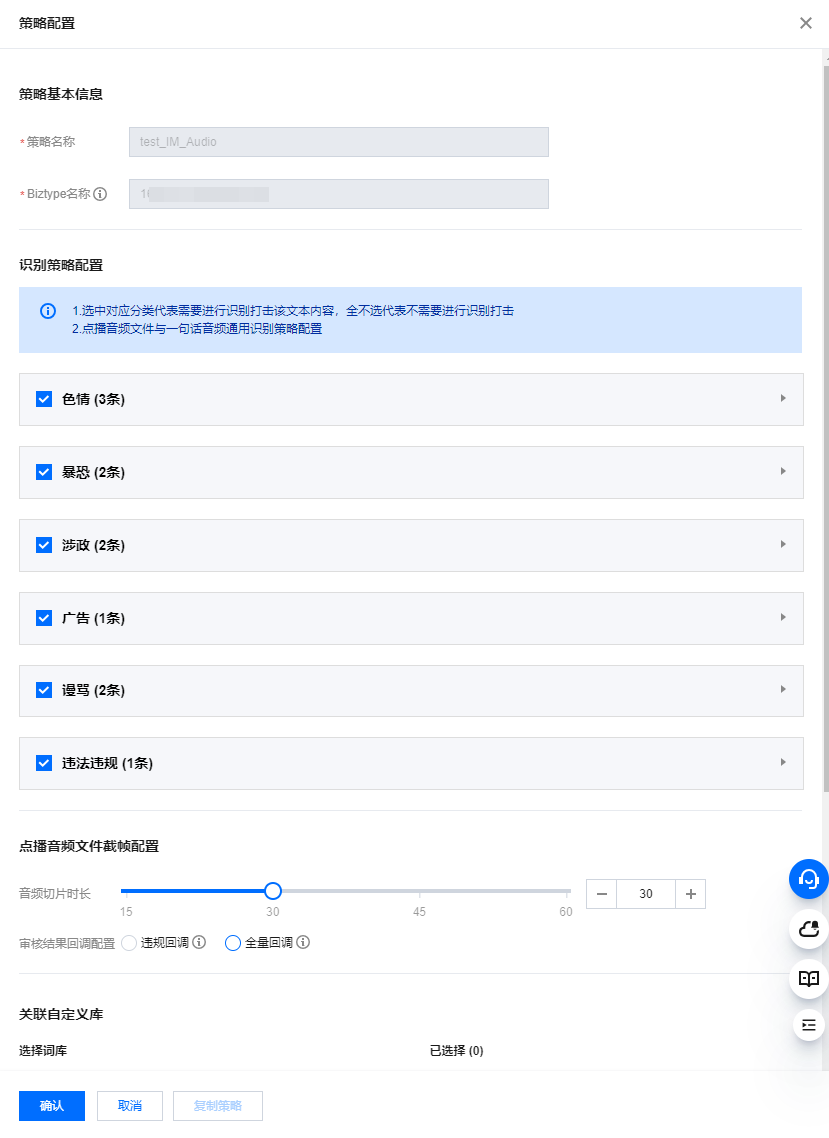Uncheck the 暴恐 category checkbox
829x1138 pixels.
click(x=44, y=472)
